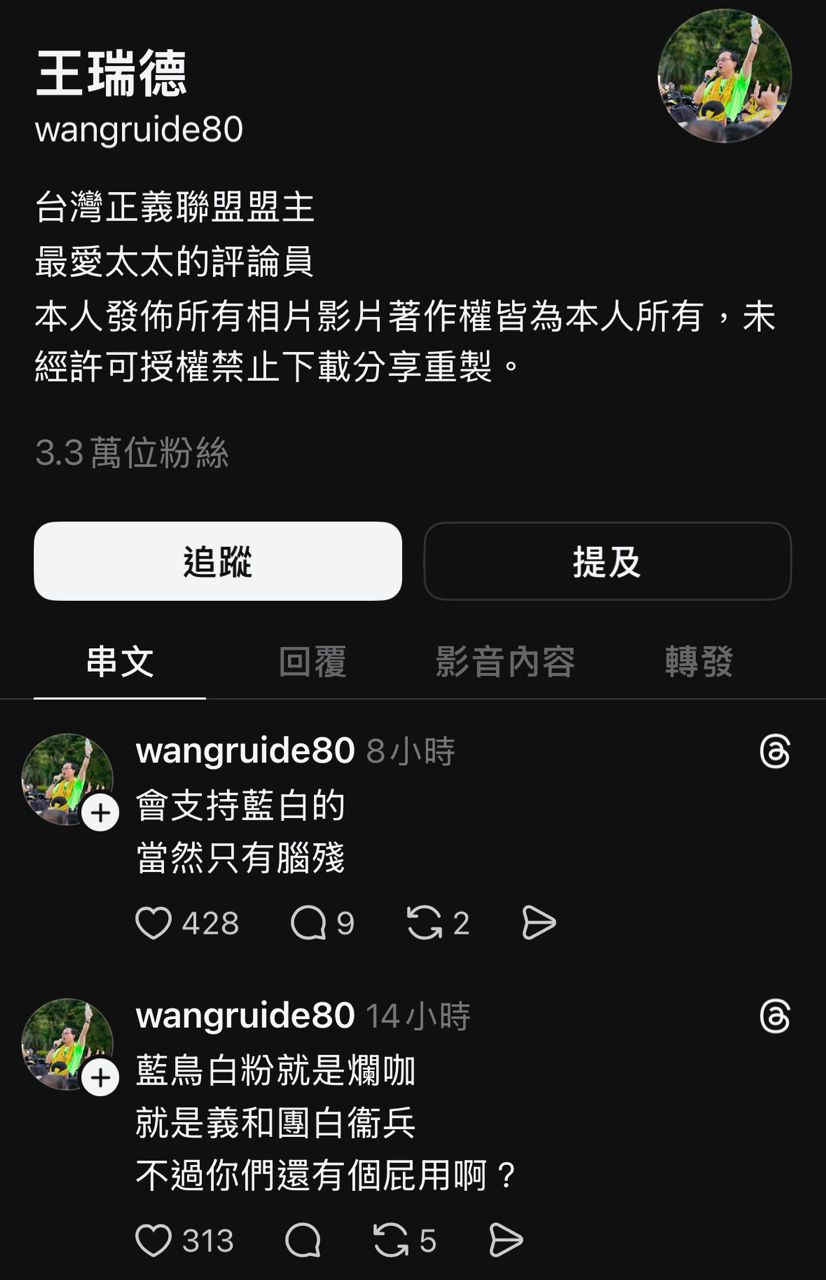
Task: Like the post 藍鳥白粉就是爛咖
Action: click(153, 1241)
